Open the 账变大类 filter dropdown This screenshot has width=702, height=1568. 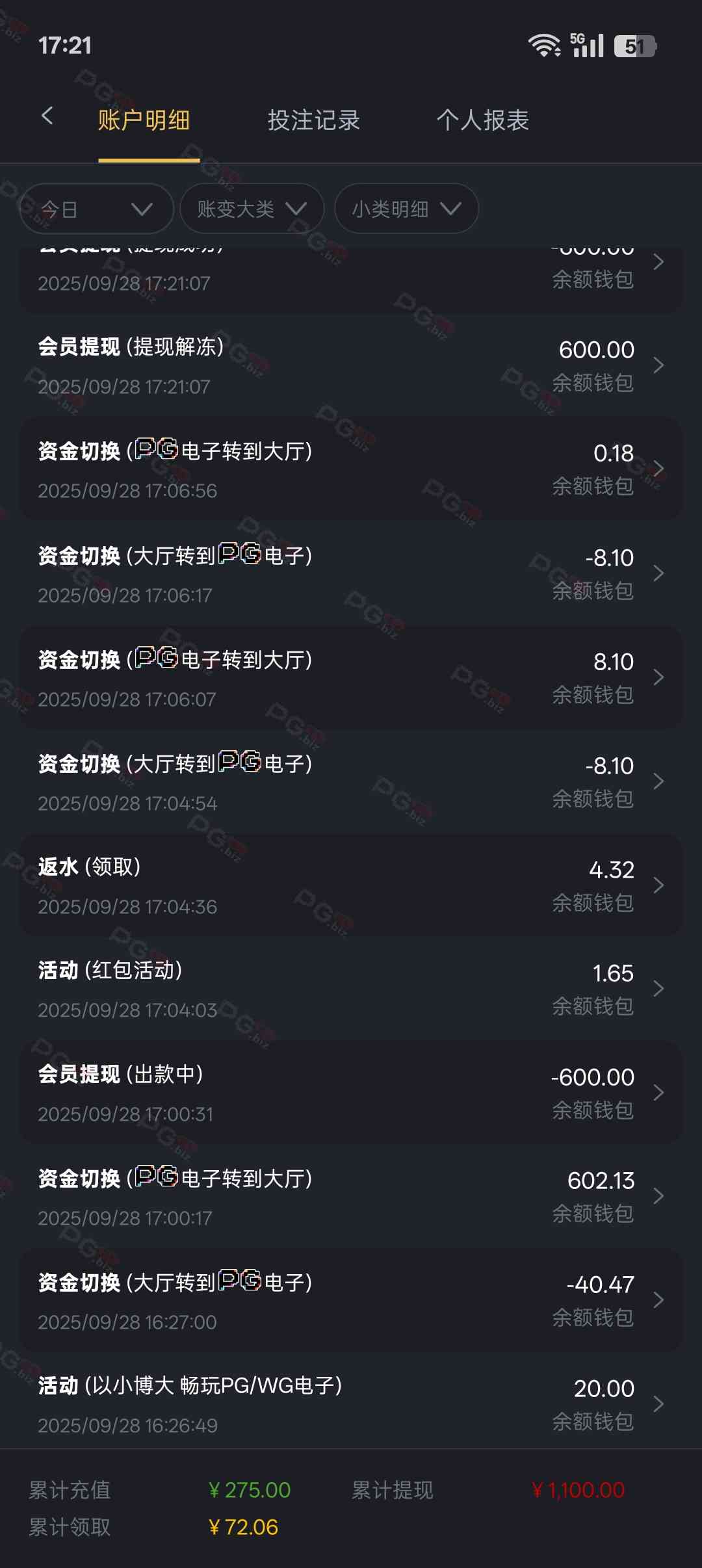[x=252, y=209]
